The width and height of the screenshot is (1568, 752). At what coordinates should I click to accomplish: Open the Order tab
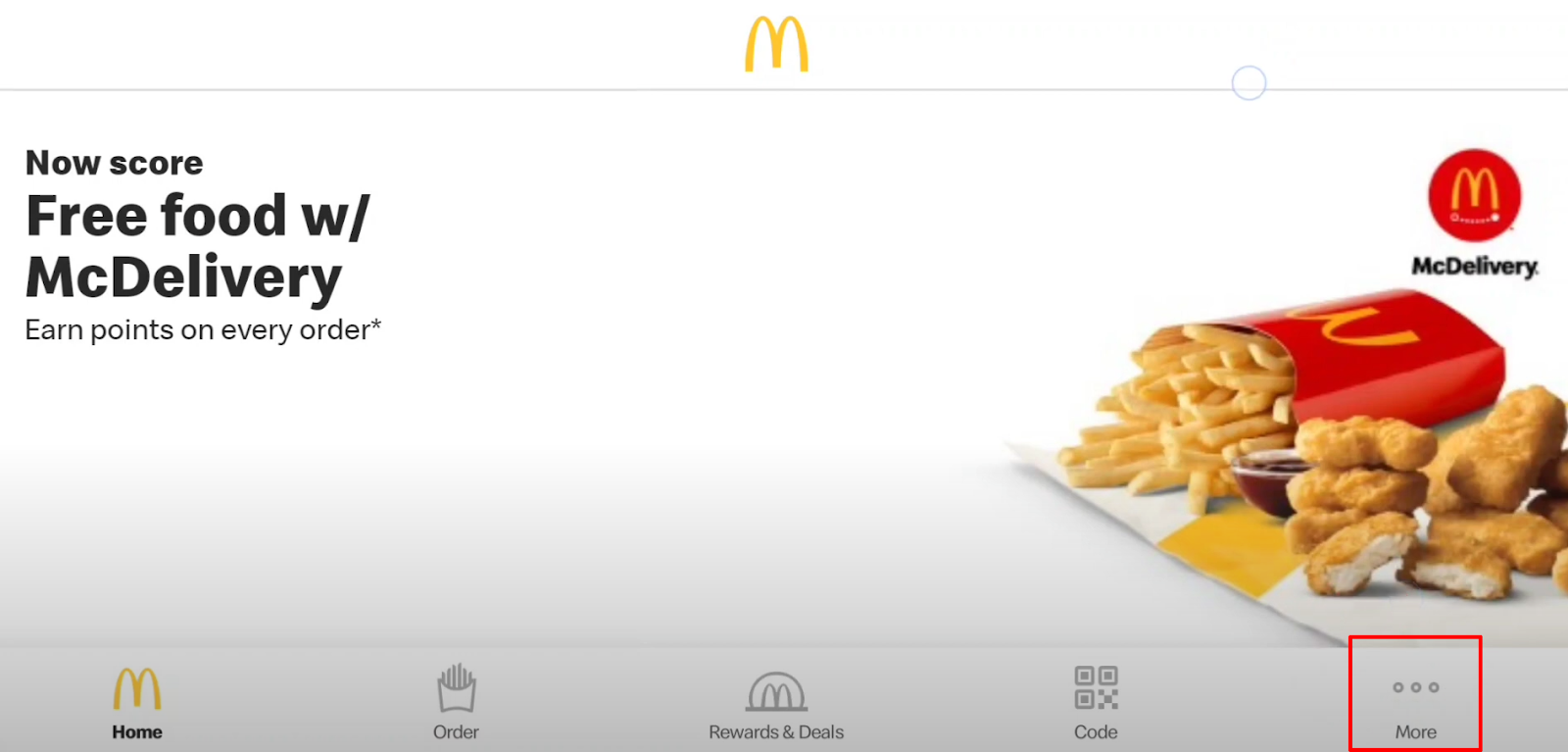pos(456,703)
